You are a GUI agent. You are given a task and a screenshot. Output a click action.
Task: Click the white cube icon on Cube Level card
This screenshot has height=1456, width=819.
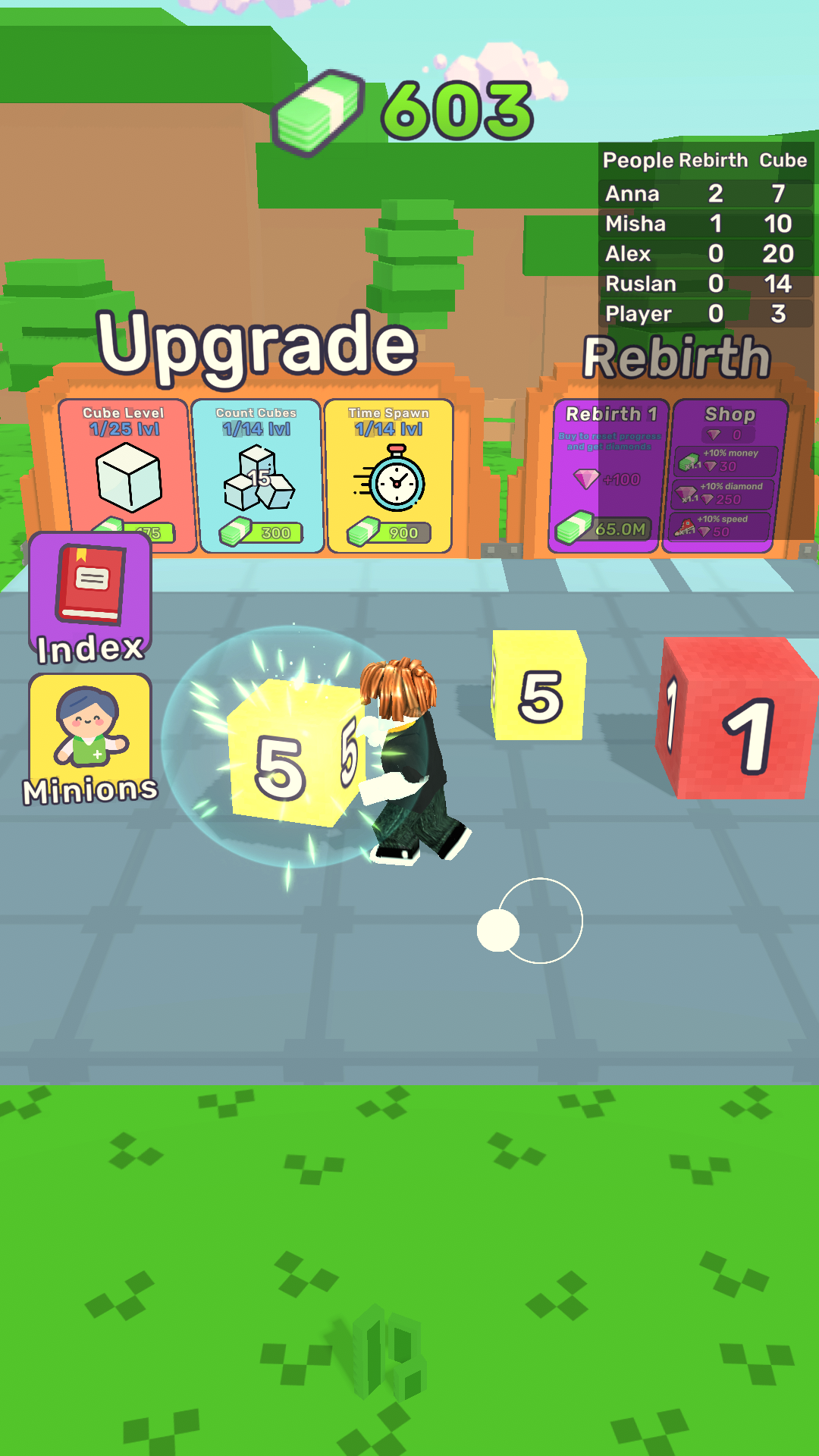130,478
